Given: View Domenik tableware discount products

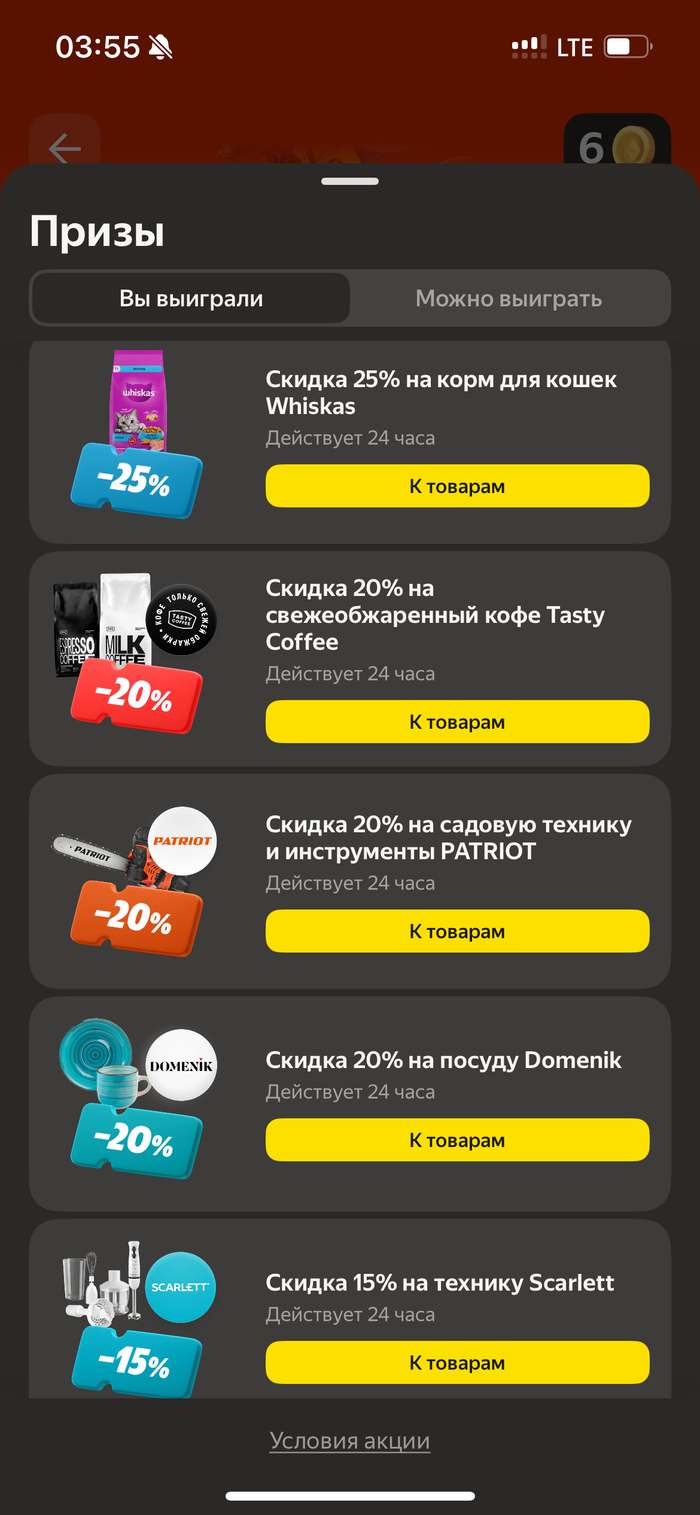Looking at the screenshot, I should [x=457, y=1140].
